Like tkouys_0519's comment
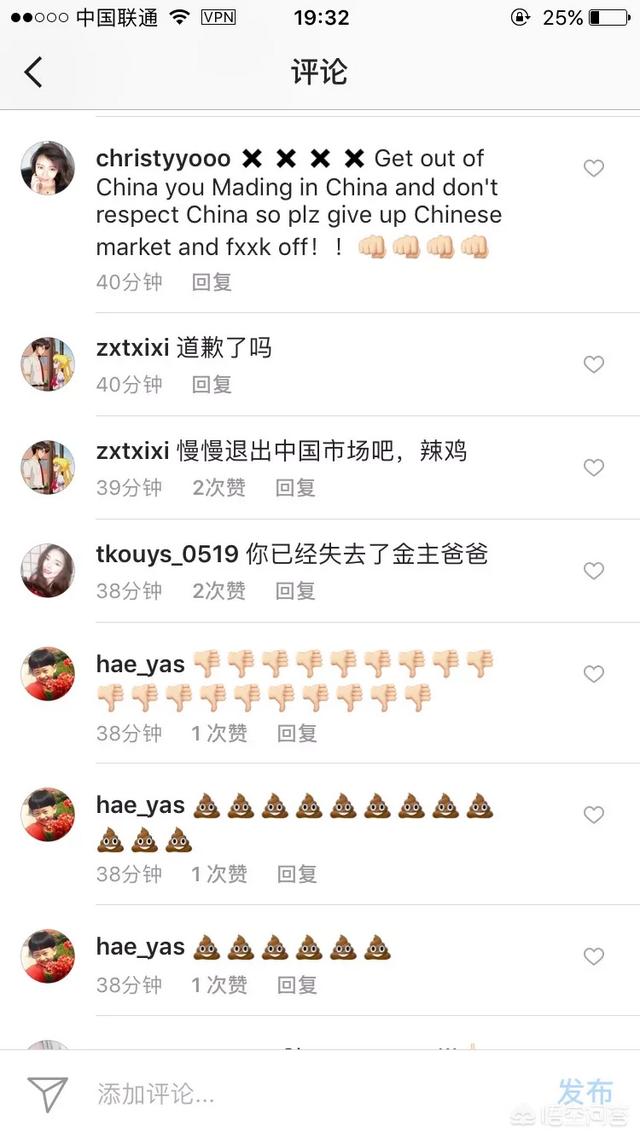The width and height of the screenshot is (640, 1138). click(594, 571)
